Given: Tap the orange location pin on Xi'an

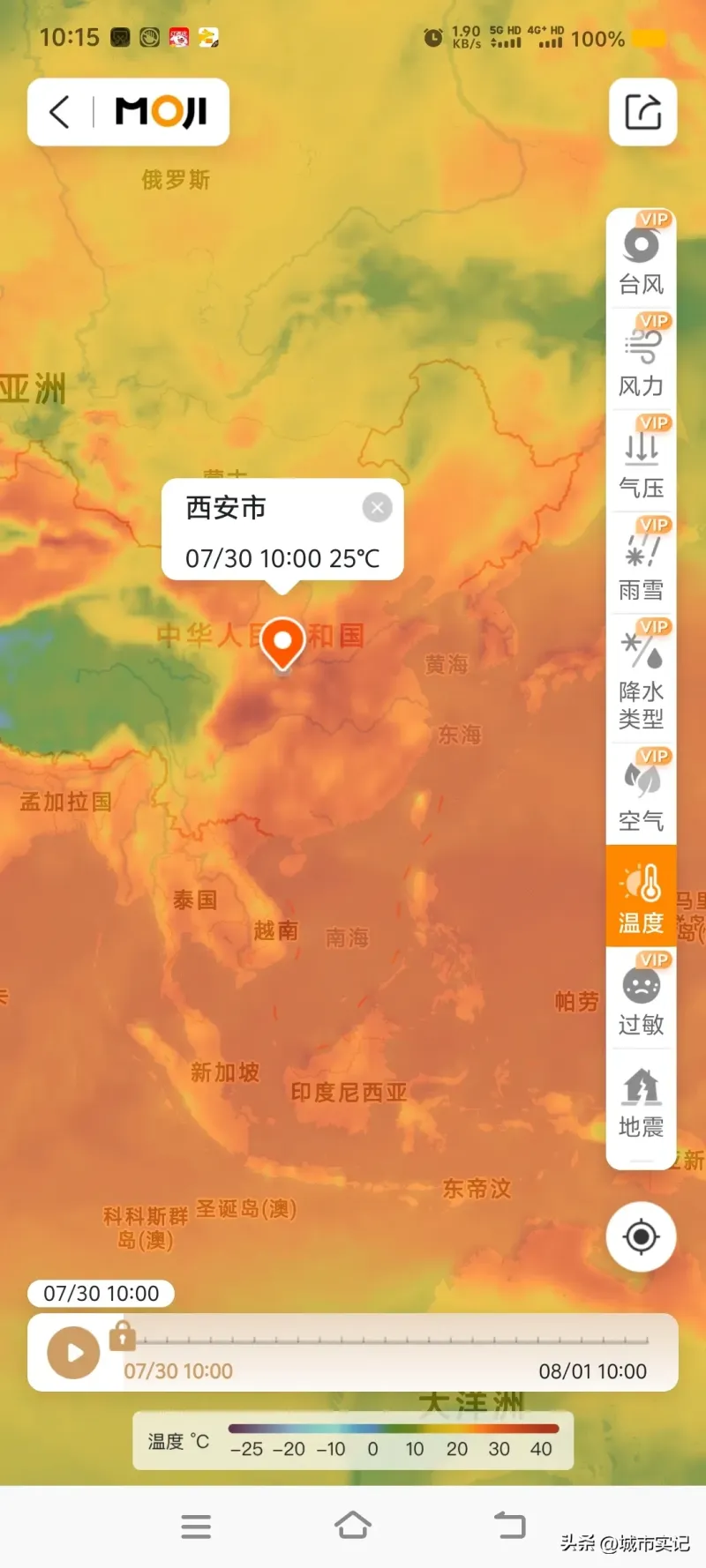Looking at the screenshot, I should pos(282,642).
